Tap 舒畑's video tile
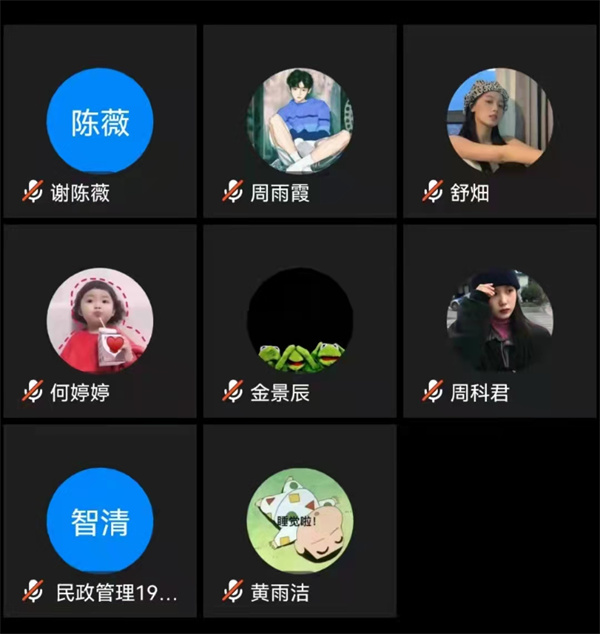The image size is (600, 634). [500, 122]
